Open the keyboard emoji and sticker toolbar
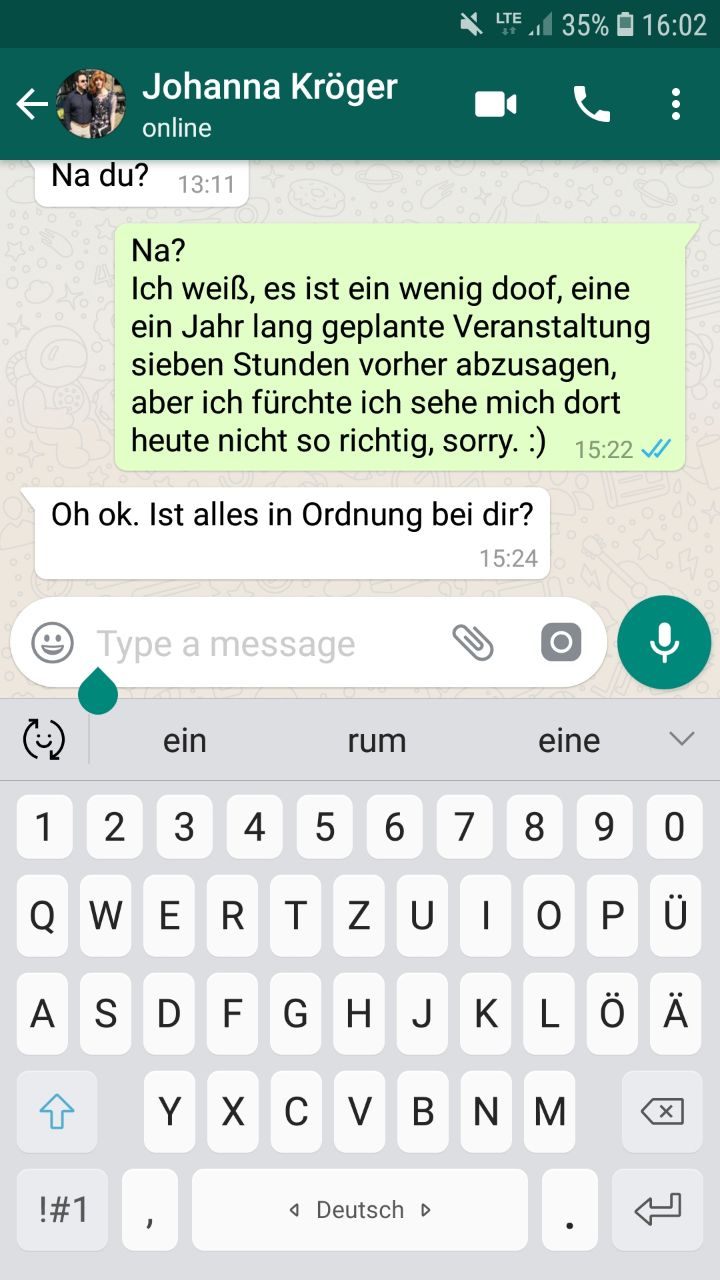 coord(44,741)
